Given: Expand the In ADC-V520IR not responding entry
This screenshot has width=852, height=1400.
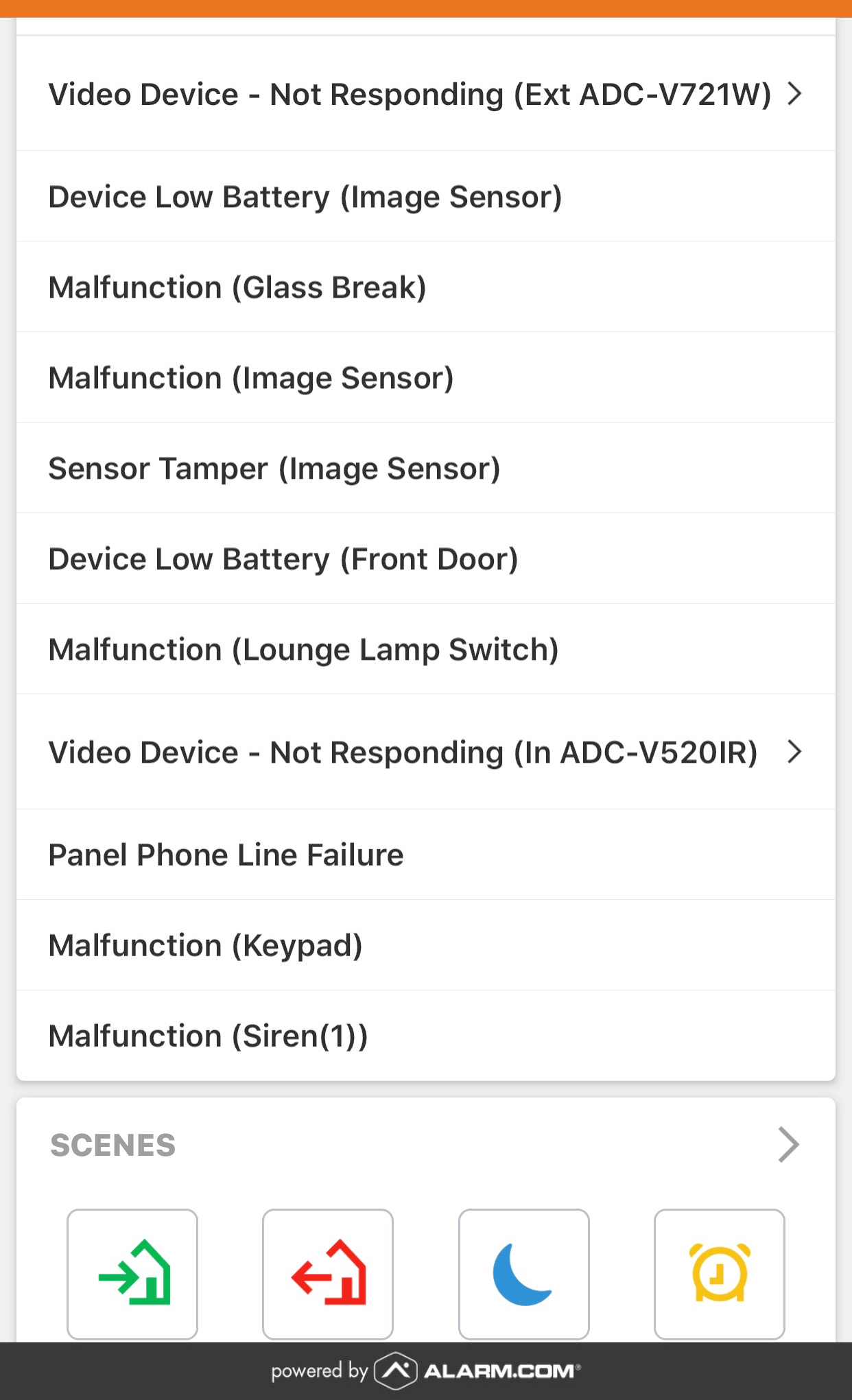Looking at the screenshot, I should coord(794,752).
